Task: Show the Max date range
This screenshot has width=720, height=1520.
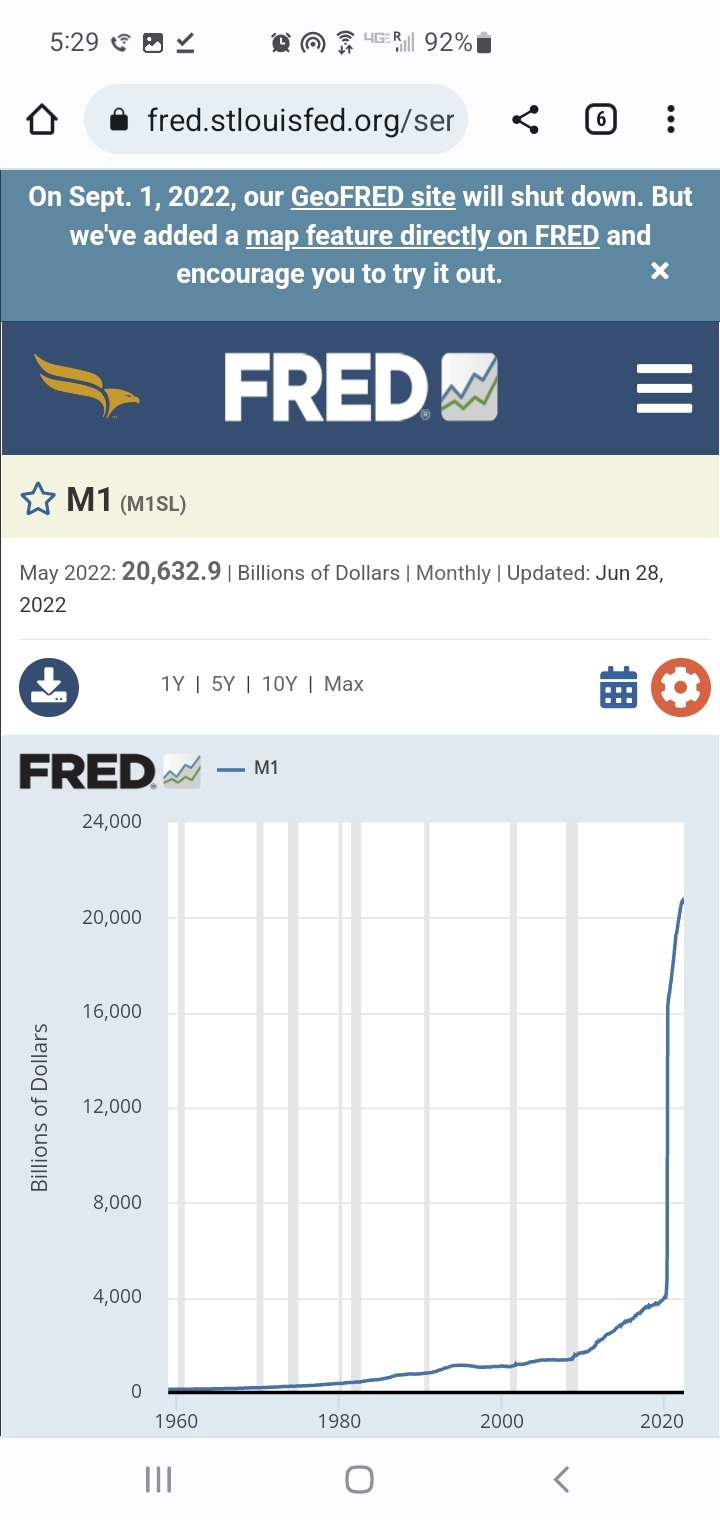Action: pyautogui.click(x=344, y=684)
